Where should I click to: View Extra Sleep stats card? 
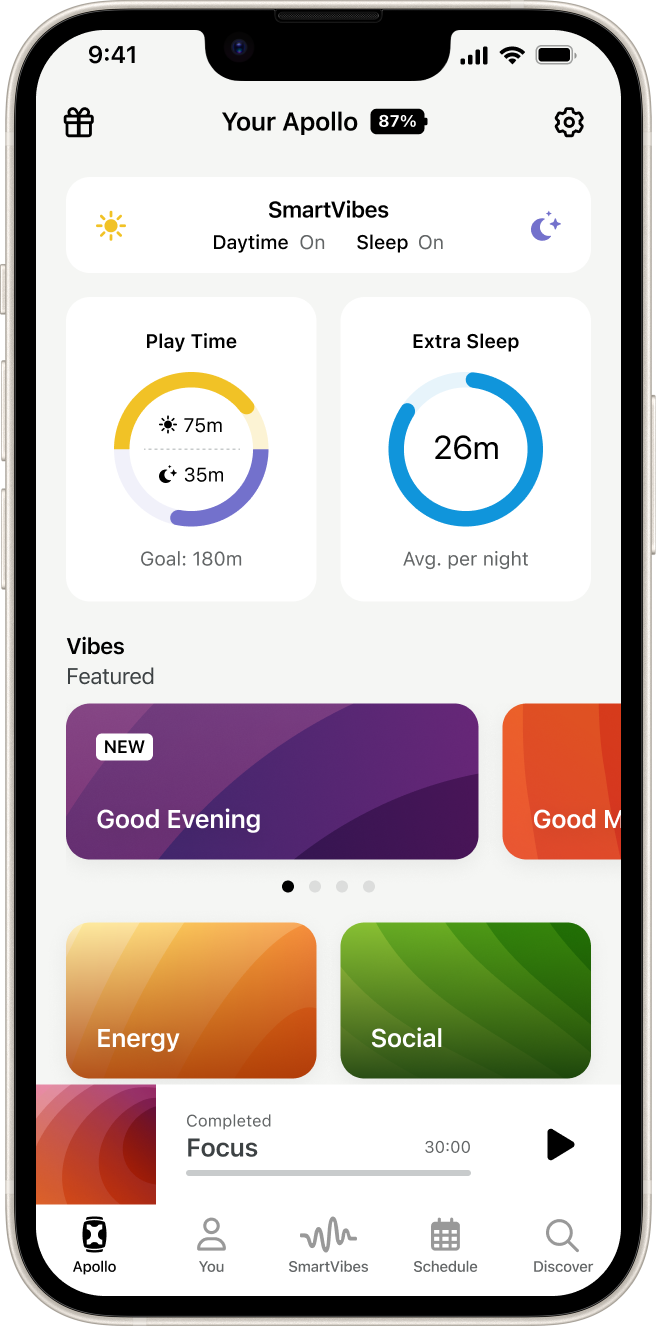click(x=466, y=449)
